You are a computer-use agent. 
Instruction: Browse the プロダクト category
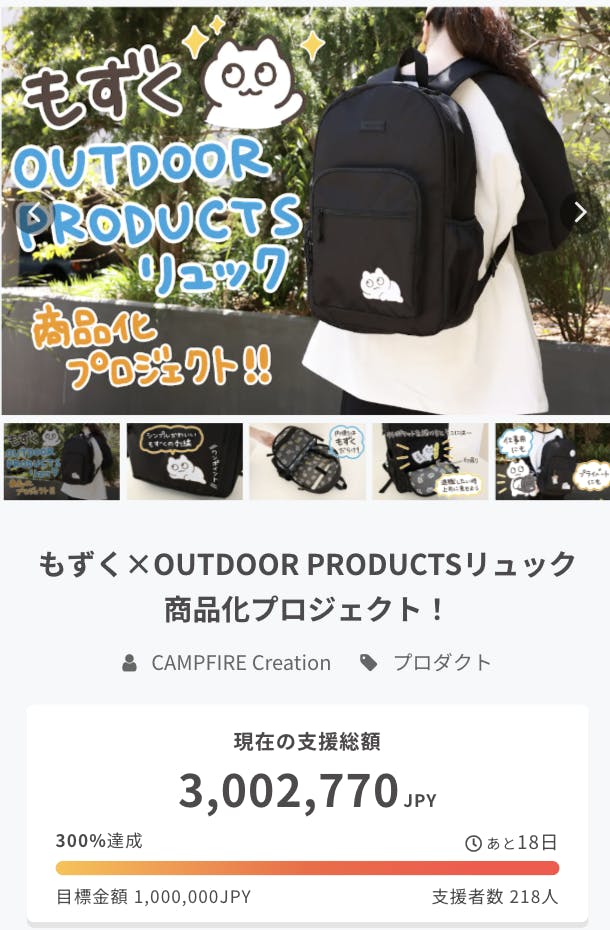[x=442, y=662]
